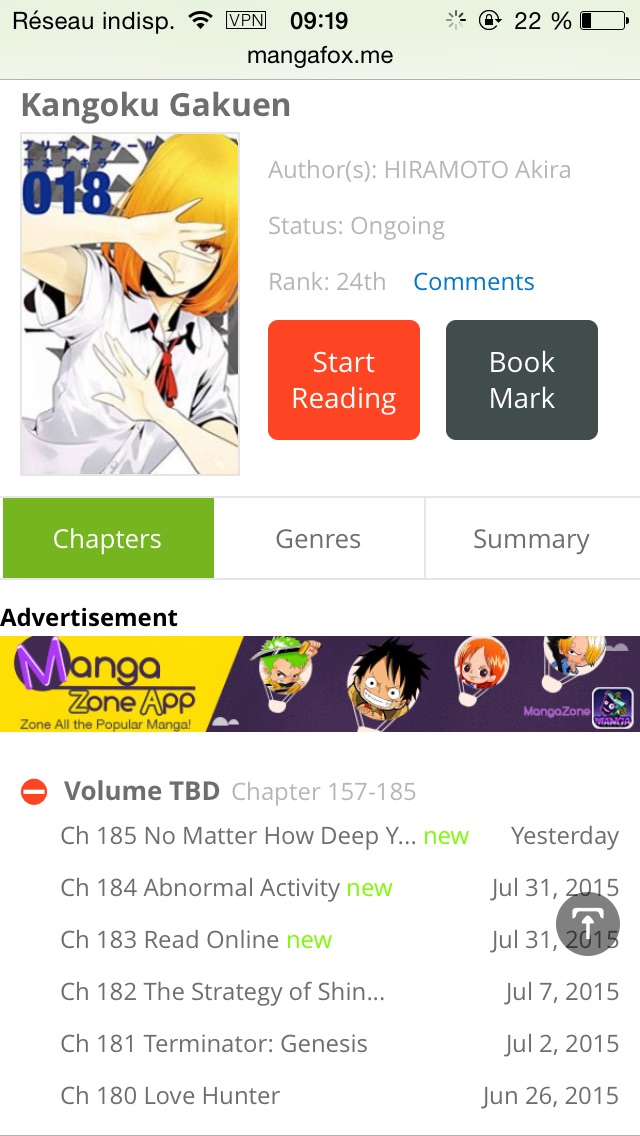This screenshot has width=640, height=1136.
Task: Tap the mangafox.me address bar
Action: click(x=320, y=56)
